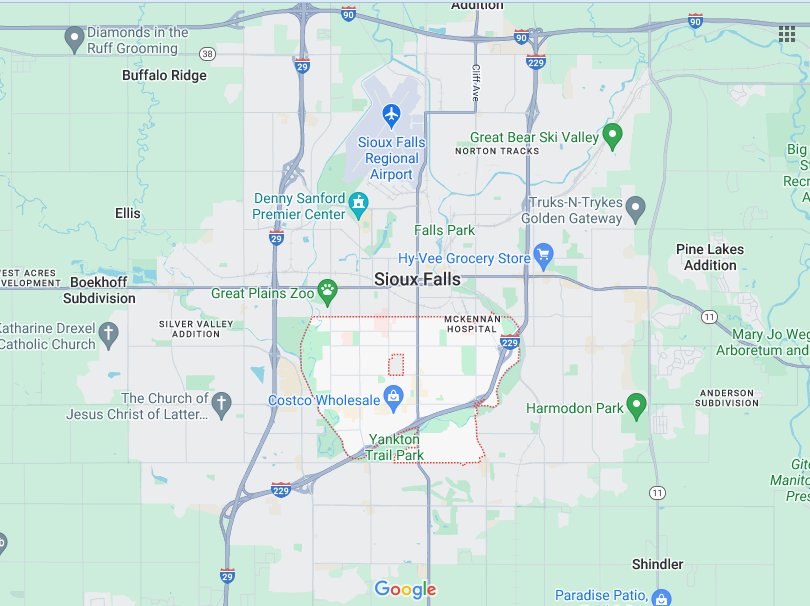Tap the Great Bear Ski Valley pin
The width and height of the screenshot is (810, 606).
pyautogui.click(x=614, y=135)
